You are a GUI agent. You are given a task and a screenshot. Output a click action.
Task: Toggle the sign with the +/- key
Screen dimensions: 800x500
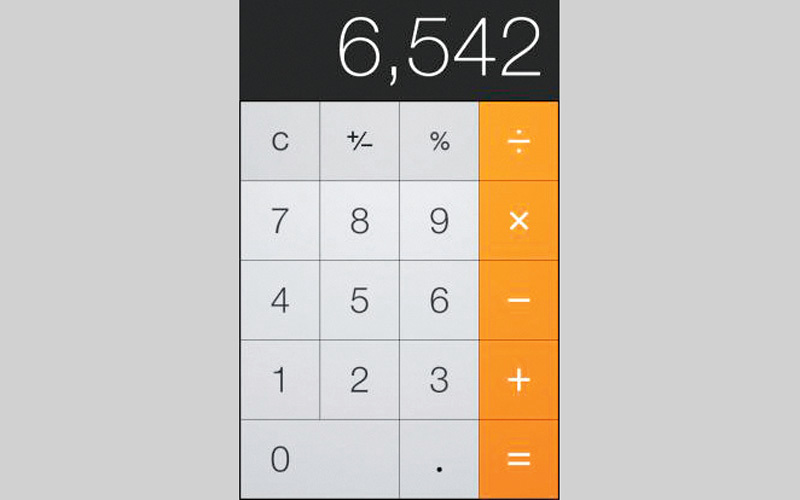(x=359, y=141)
